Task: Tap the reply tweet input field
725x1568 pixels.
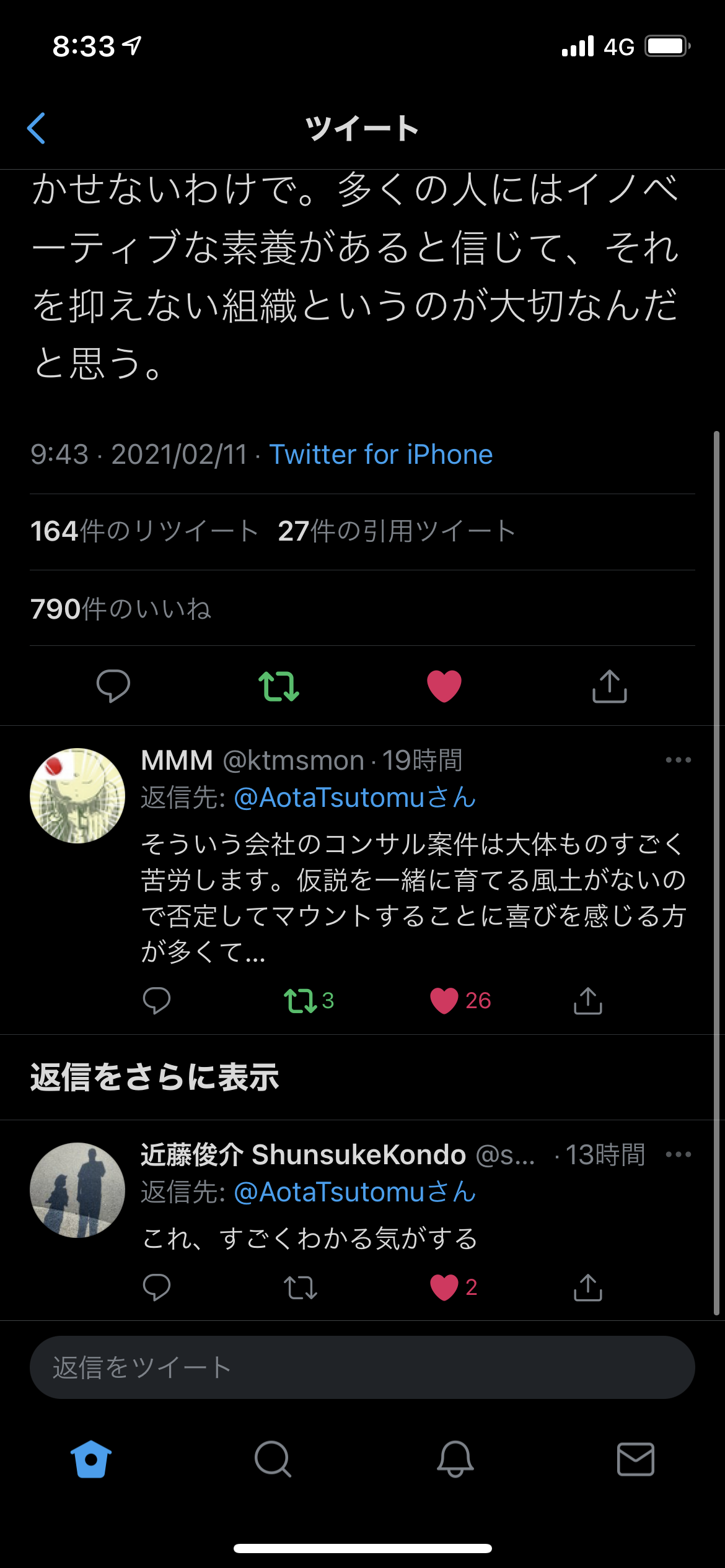Action: (362, 1367)
